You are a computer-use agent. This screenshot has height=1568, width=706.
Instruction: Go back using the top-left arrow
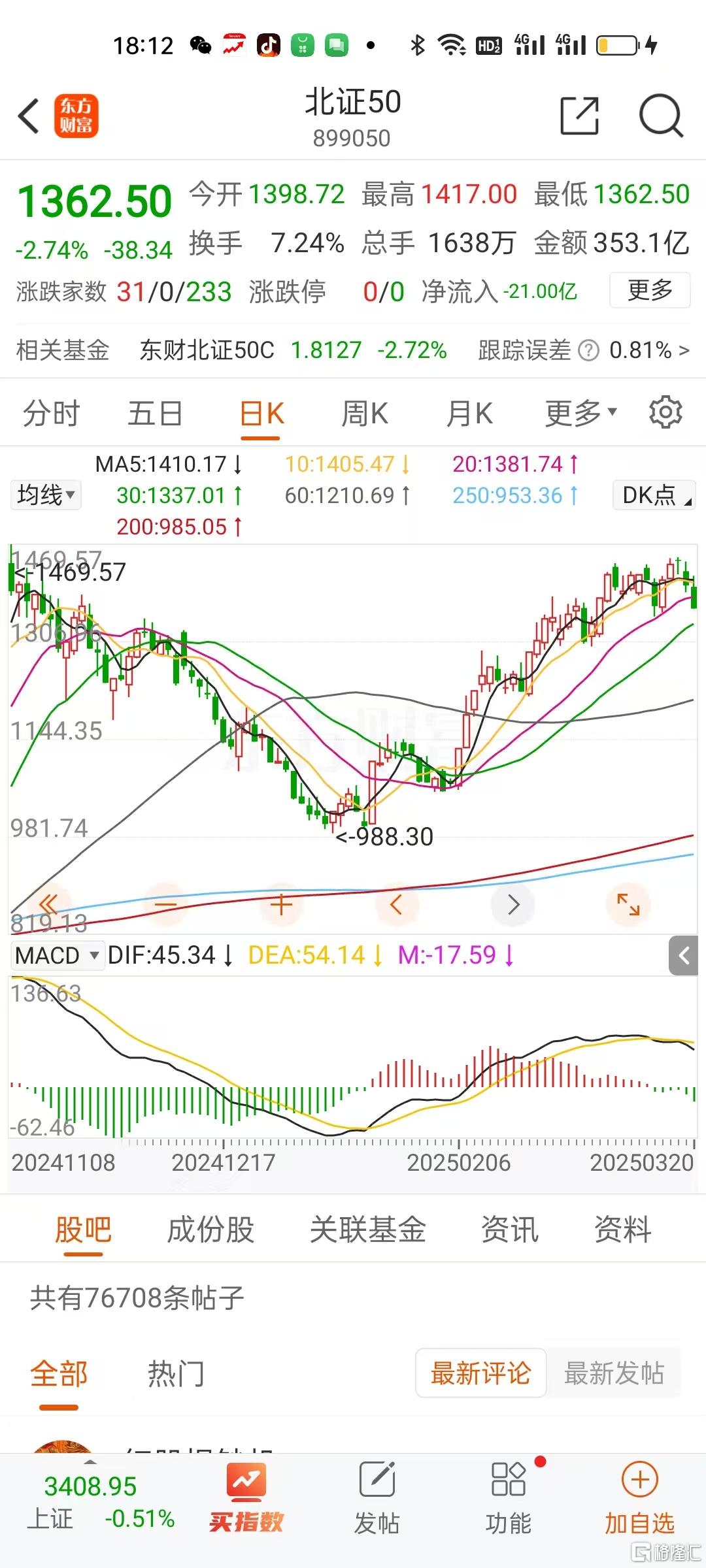tap(29, 116)
